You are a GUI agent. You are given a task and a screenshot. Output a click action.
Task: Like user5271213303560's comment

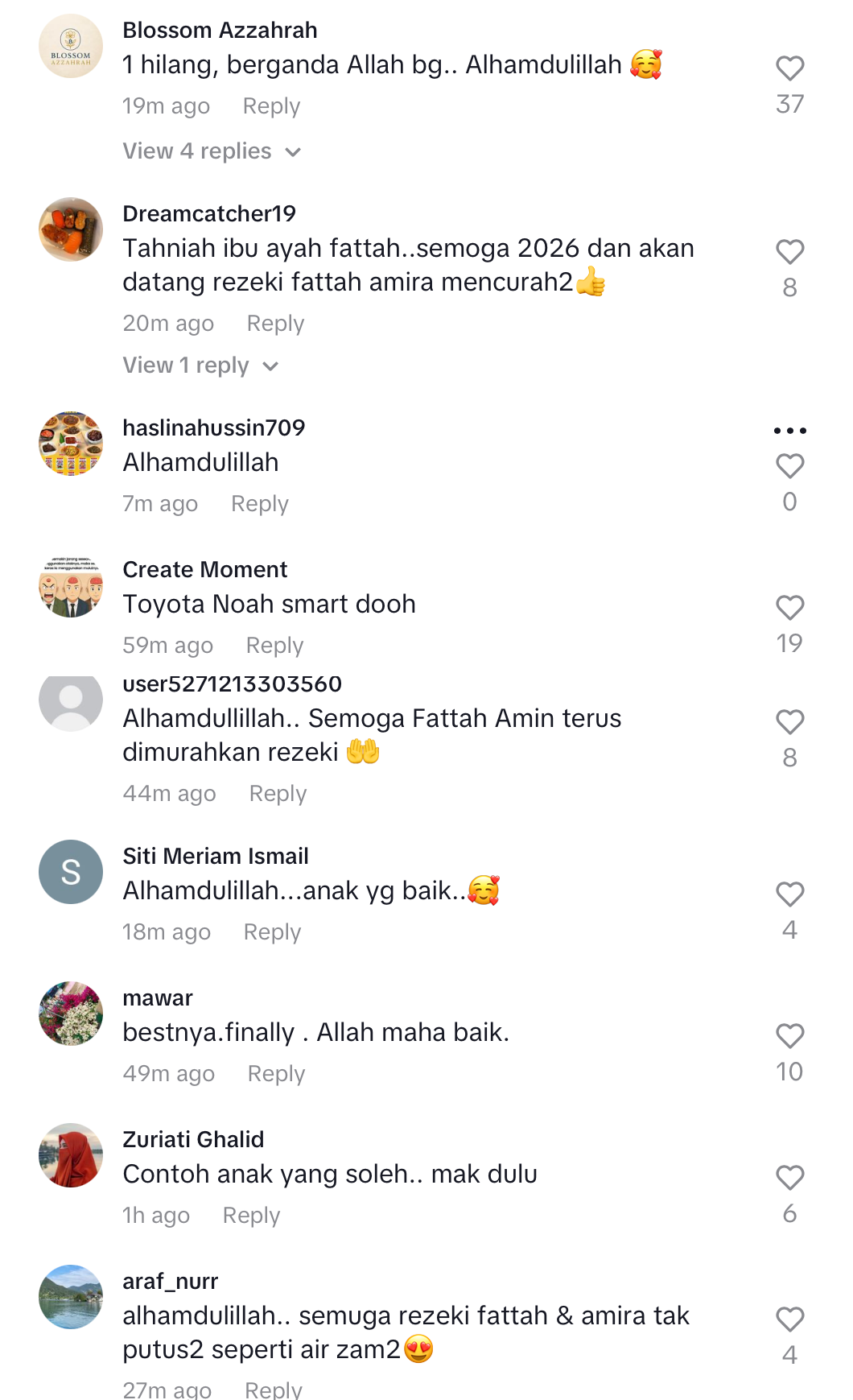tap(789, 722)
